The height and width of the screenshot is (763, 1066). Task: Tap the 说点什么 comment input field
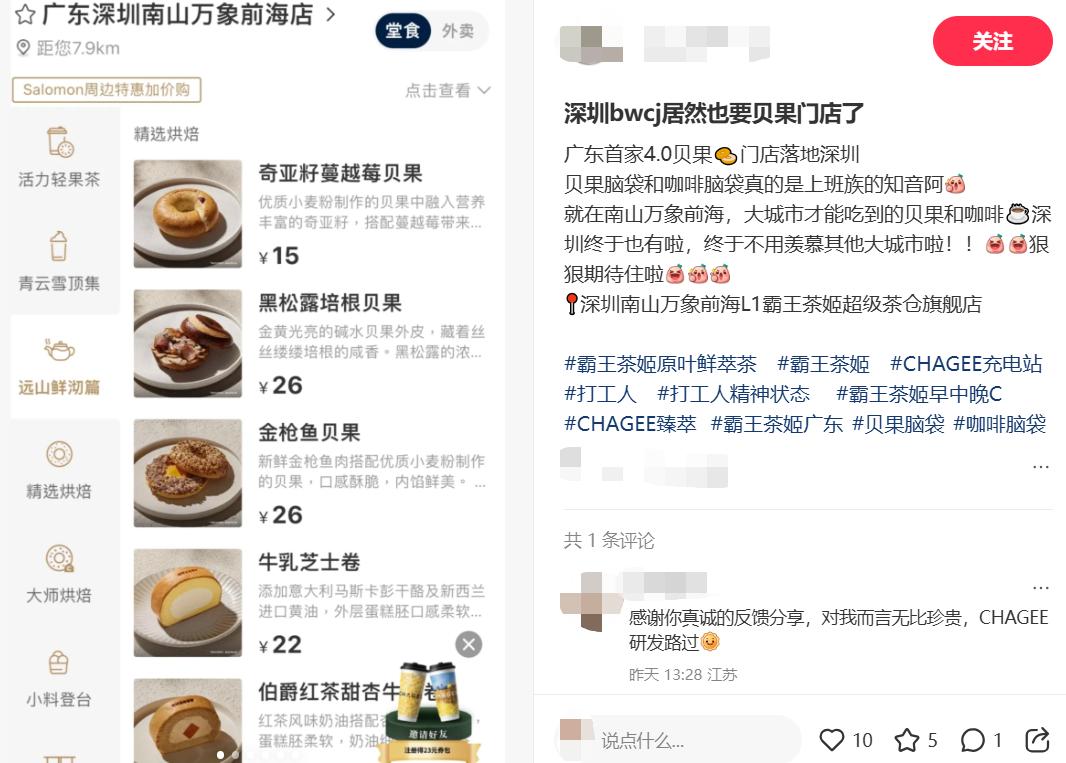pos(690,740)
